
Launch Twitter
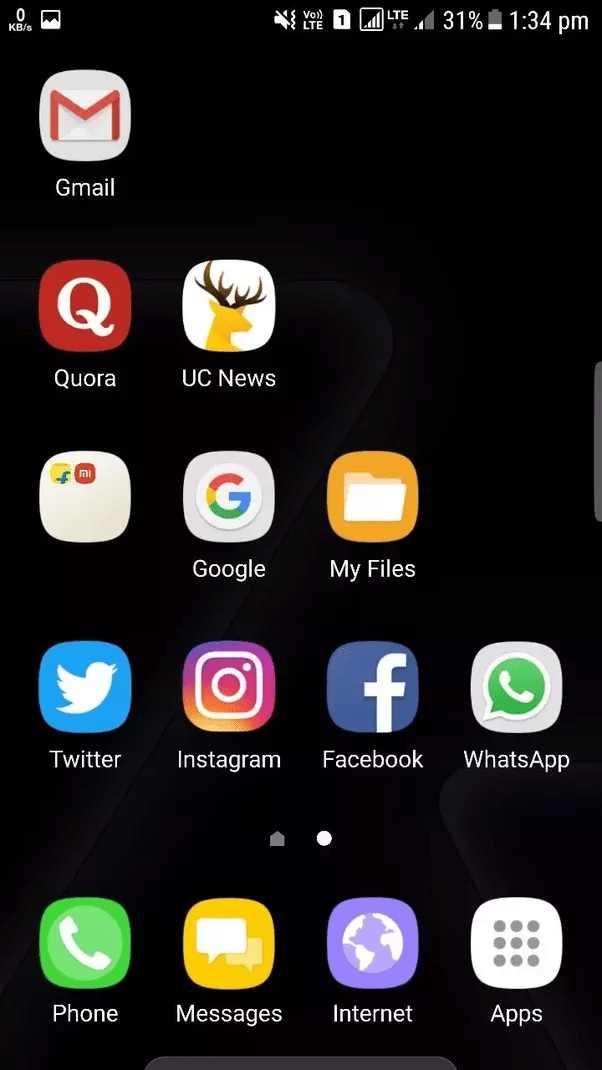pyautogui.click(x=85, y=687)
